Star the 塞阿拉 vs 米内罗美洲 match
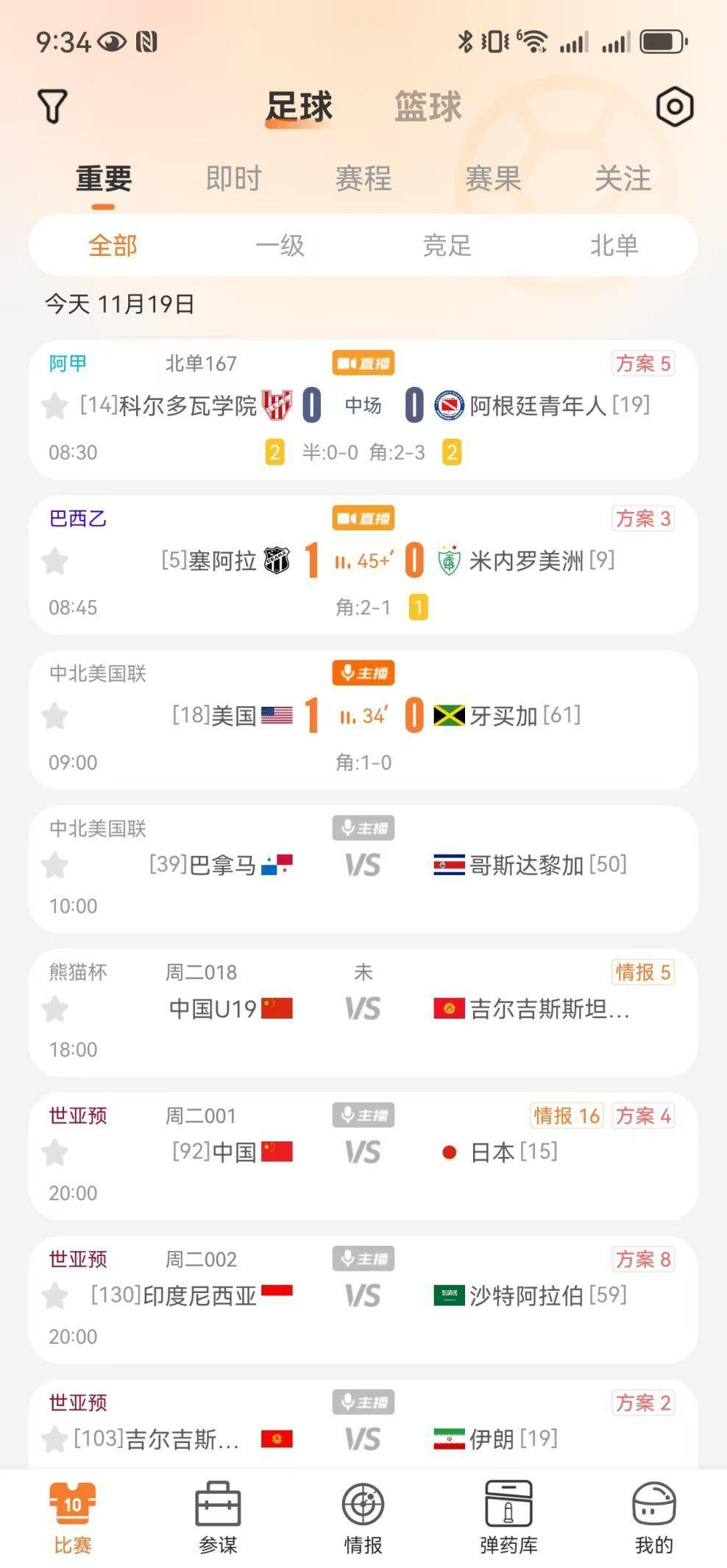This screenshot has height=1568, width=727. [x=55, y=562]
